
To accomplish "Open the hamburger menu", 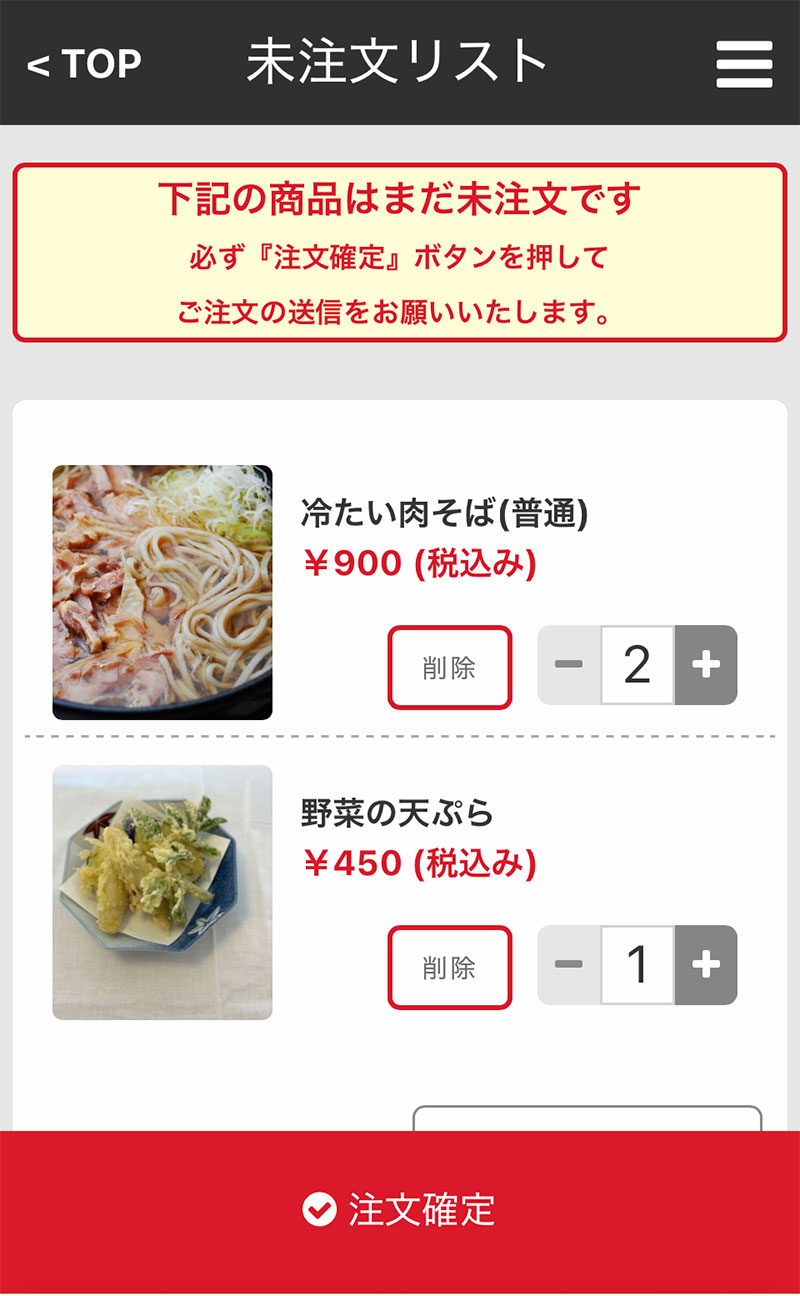I will [x=744, y=64].
